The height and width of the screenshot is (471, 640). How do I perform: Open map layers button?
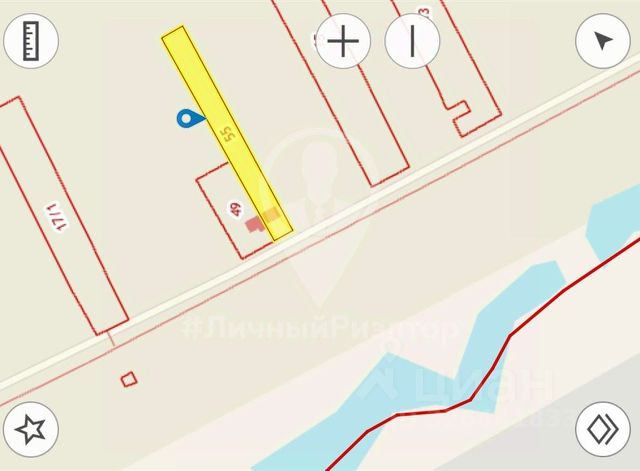[603, 430]
